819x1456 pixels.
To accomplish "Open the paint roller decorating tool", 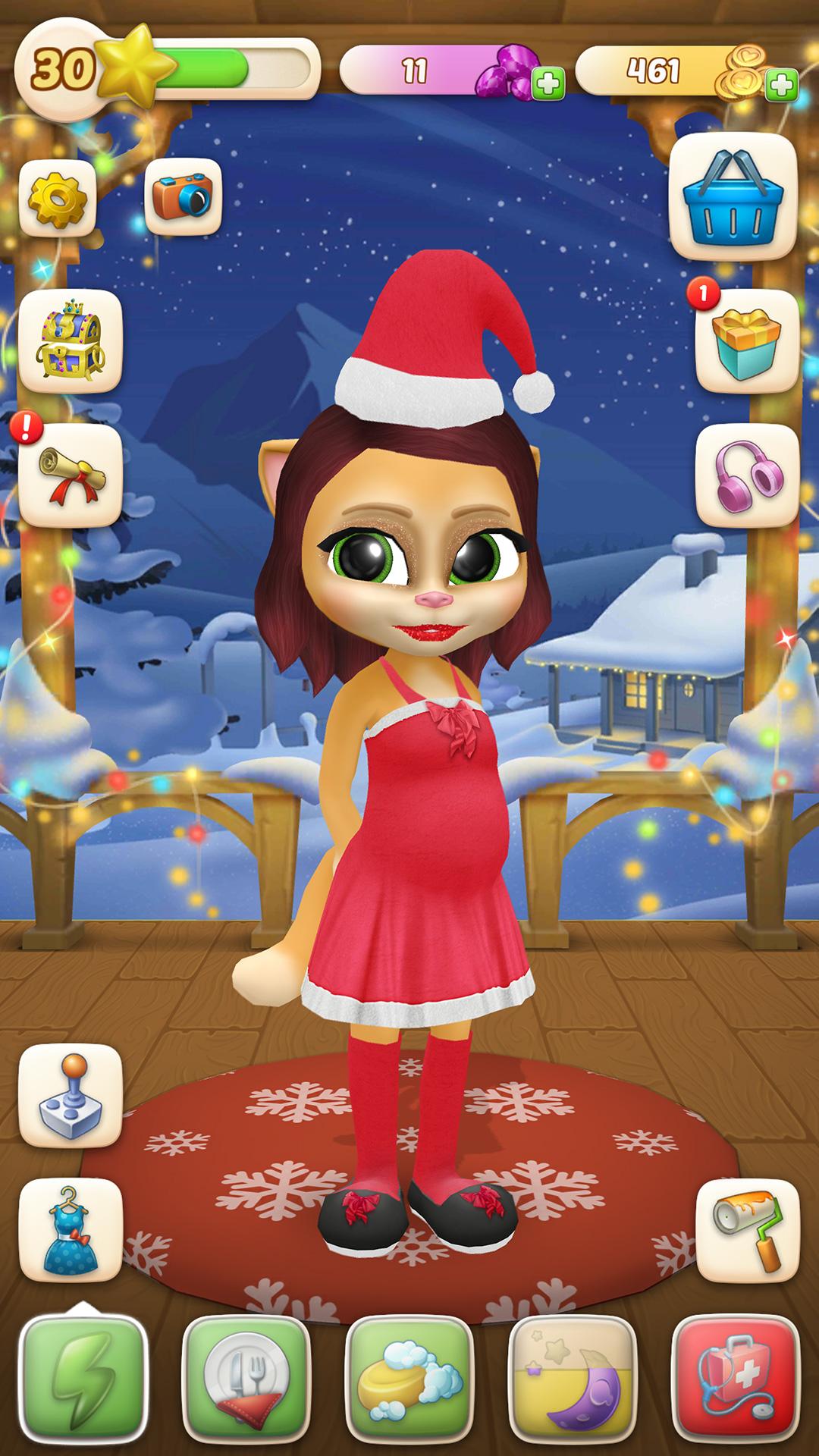I will [747, 1229].
